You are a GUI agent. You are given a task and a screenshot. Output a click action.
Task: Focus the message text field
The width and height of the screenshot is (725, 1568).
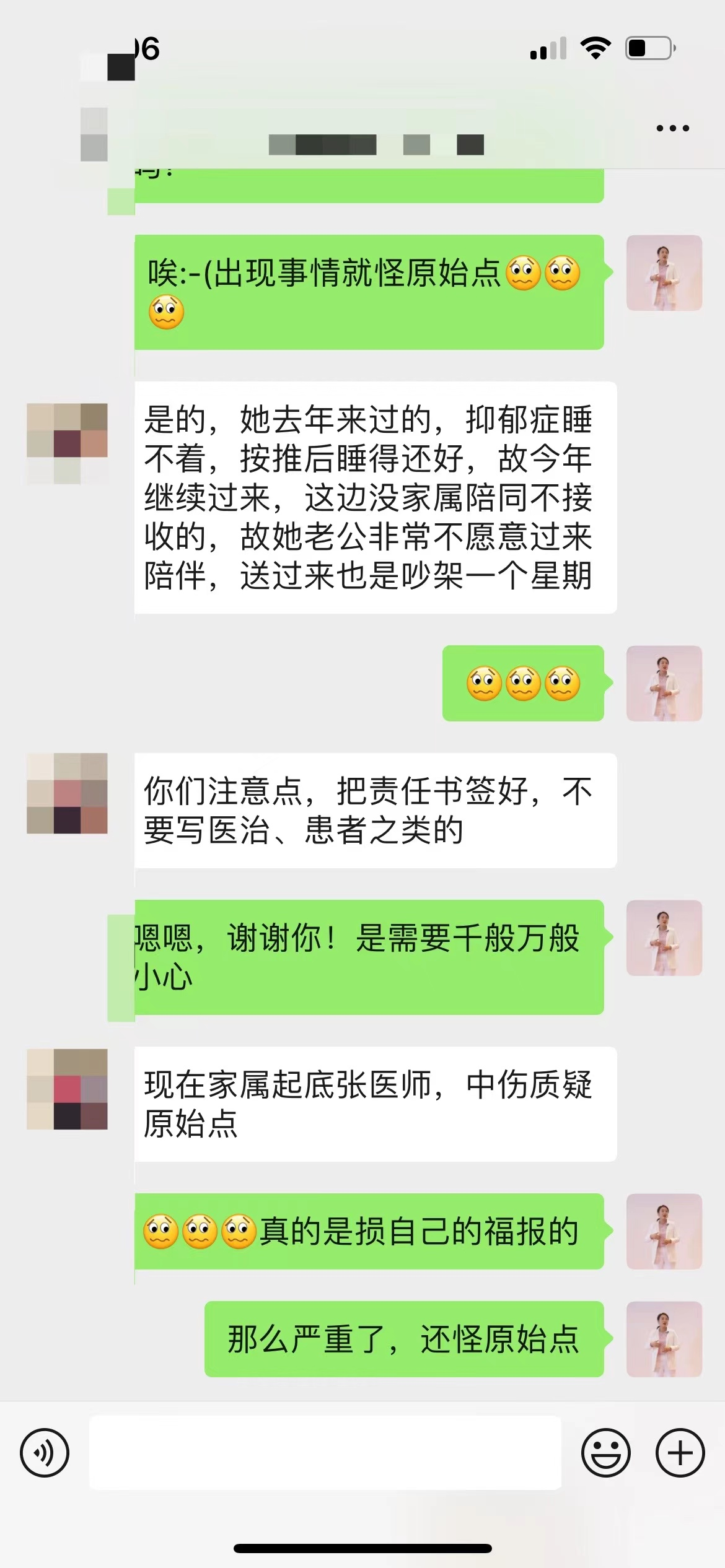point(325,1452)
